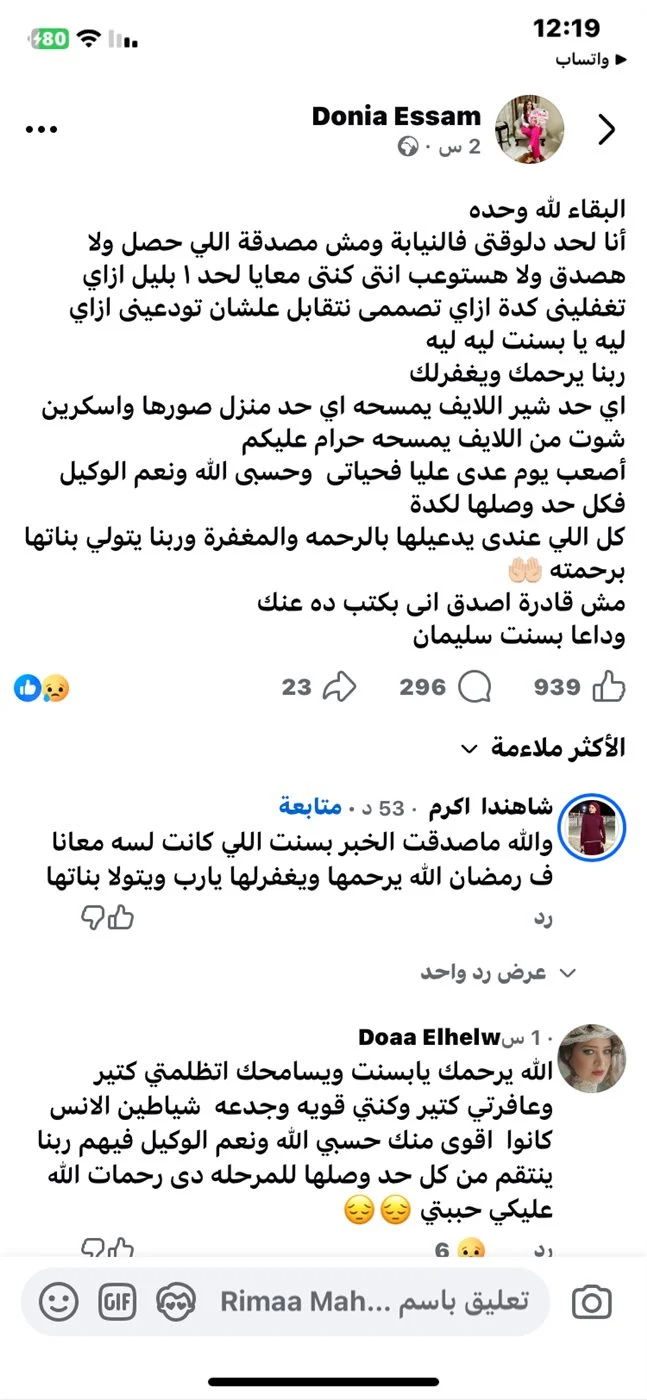Tap the comment input field
This screenshot has height=1400, width=647.
click(375, 1303)
